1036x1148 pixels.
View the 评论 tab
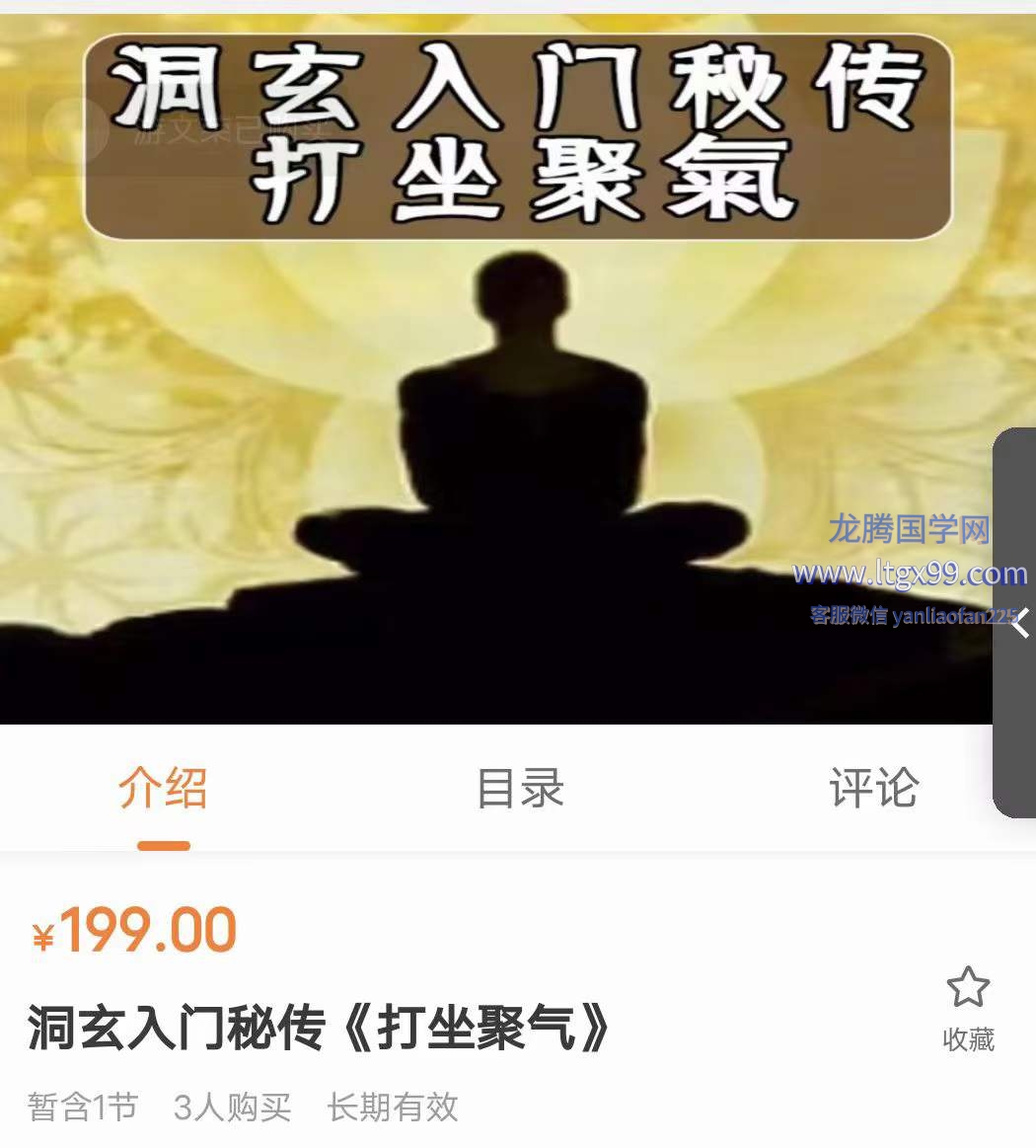pos(873,789)
